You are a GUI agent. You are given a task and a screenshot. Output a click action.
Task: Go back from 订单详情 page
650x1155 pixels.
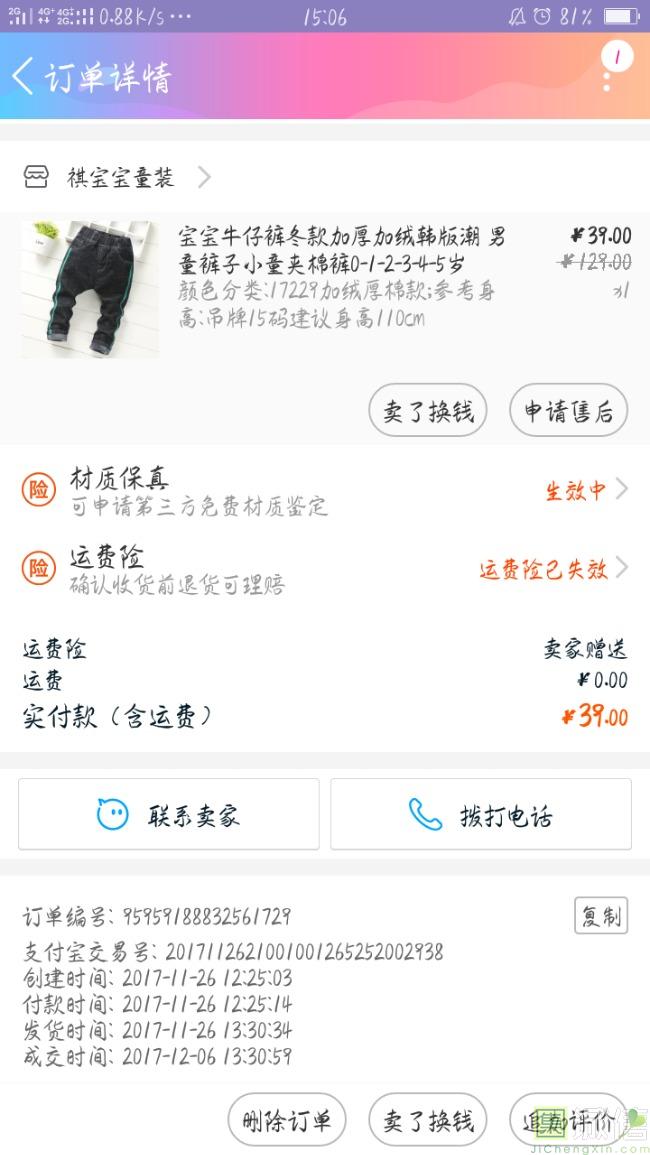tap(24, 76)
